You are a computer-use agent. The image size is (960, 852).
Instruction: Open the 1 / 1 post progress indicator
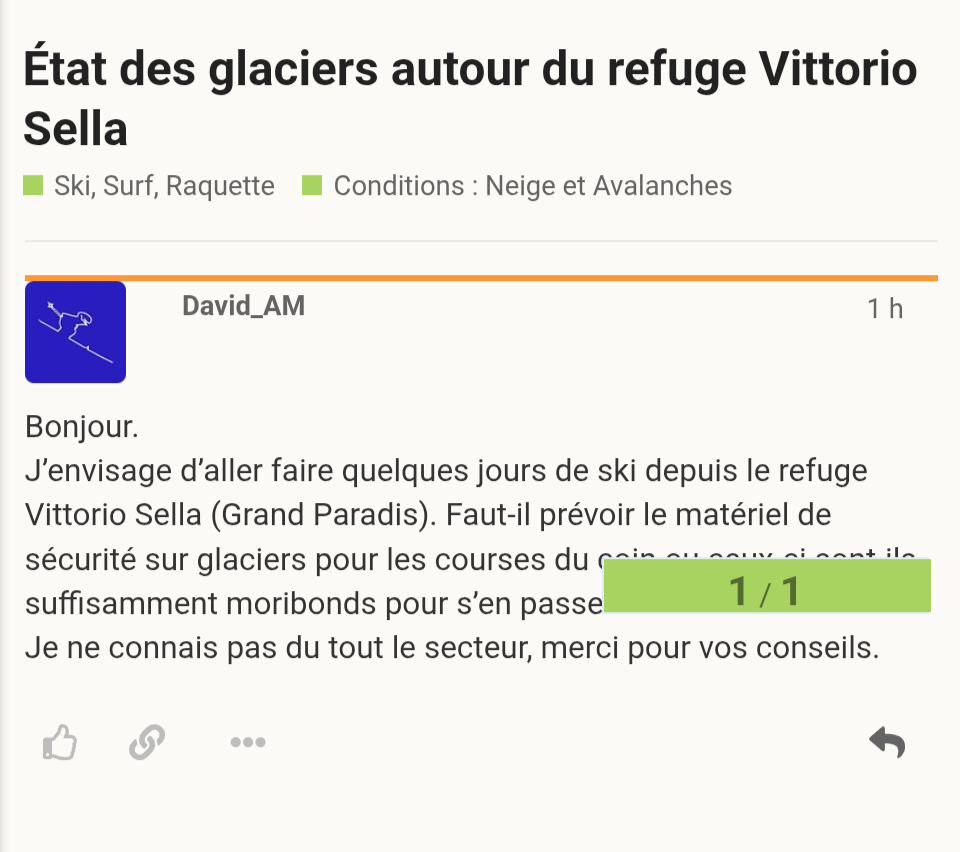[766, 591]
